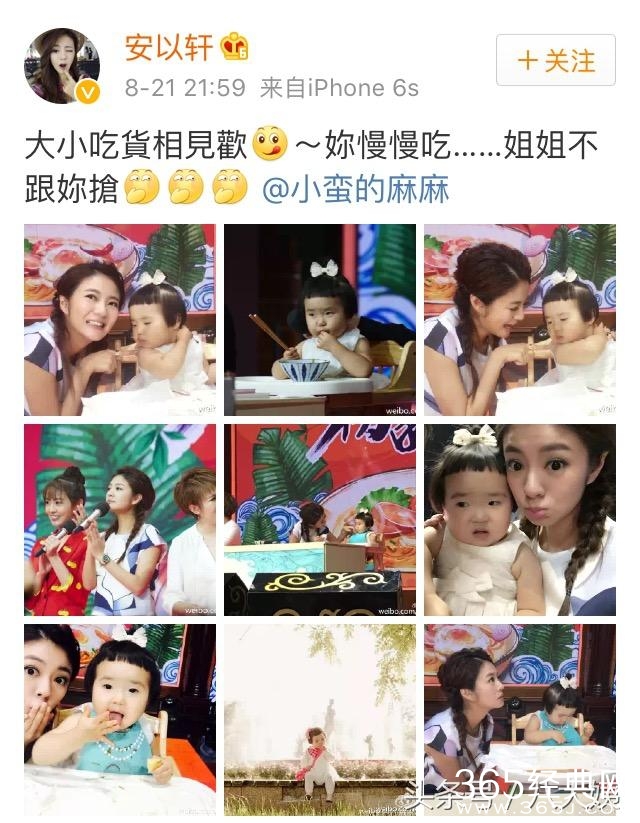Open the poster's profile avatar
The image size is (640, 823).
[x=62, y=66]
